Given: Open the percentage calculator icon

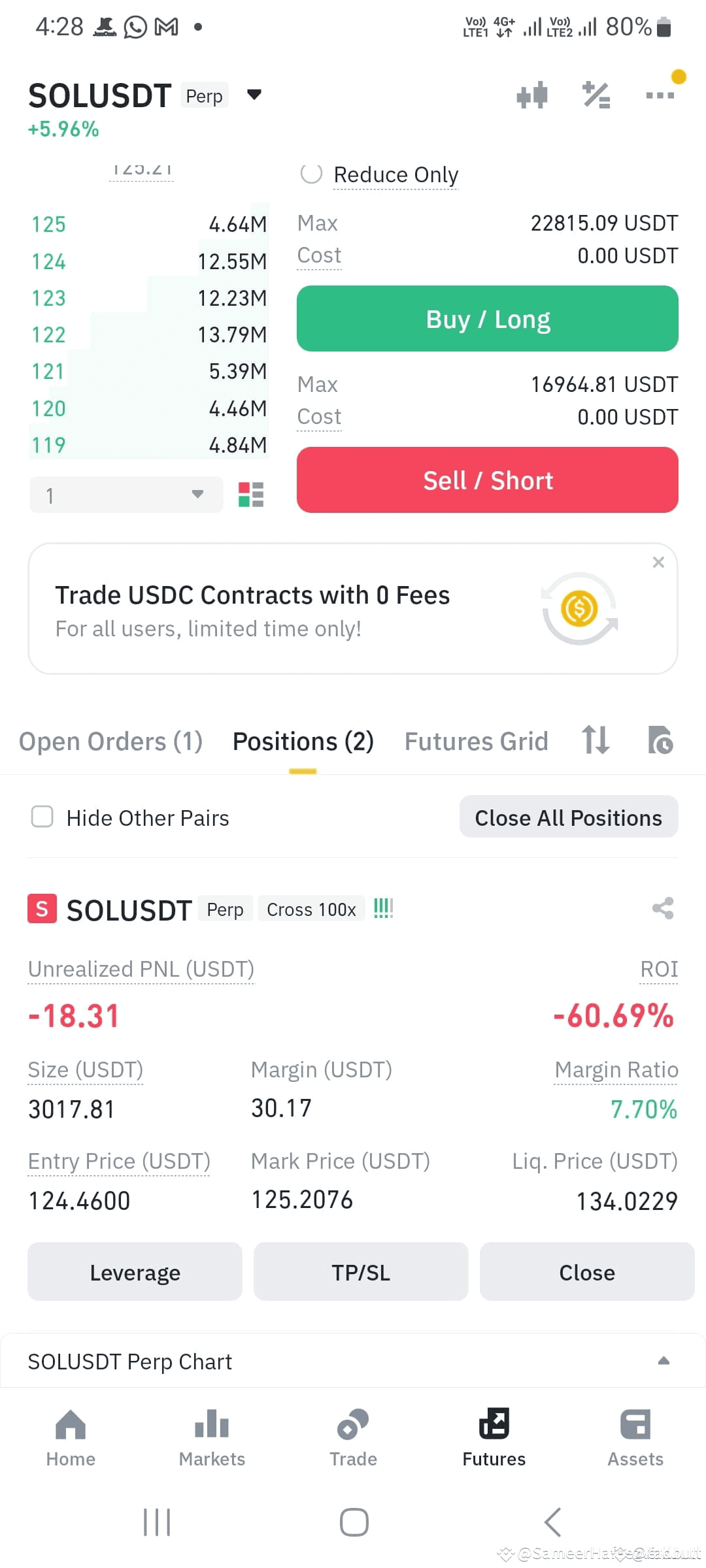Looking at the screenshot, I should pyautogui.click(x=596, y=95).
